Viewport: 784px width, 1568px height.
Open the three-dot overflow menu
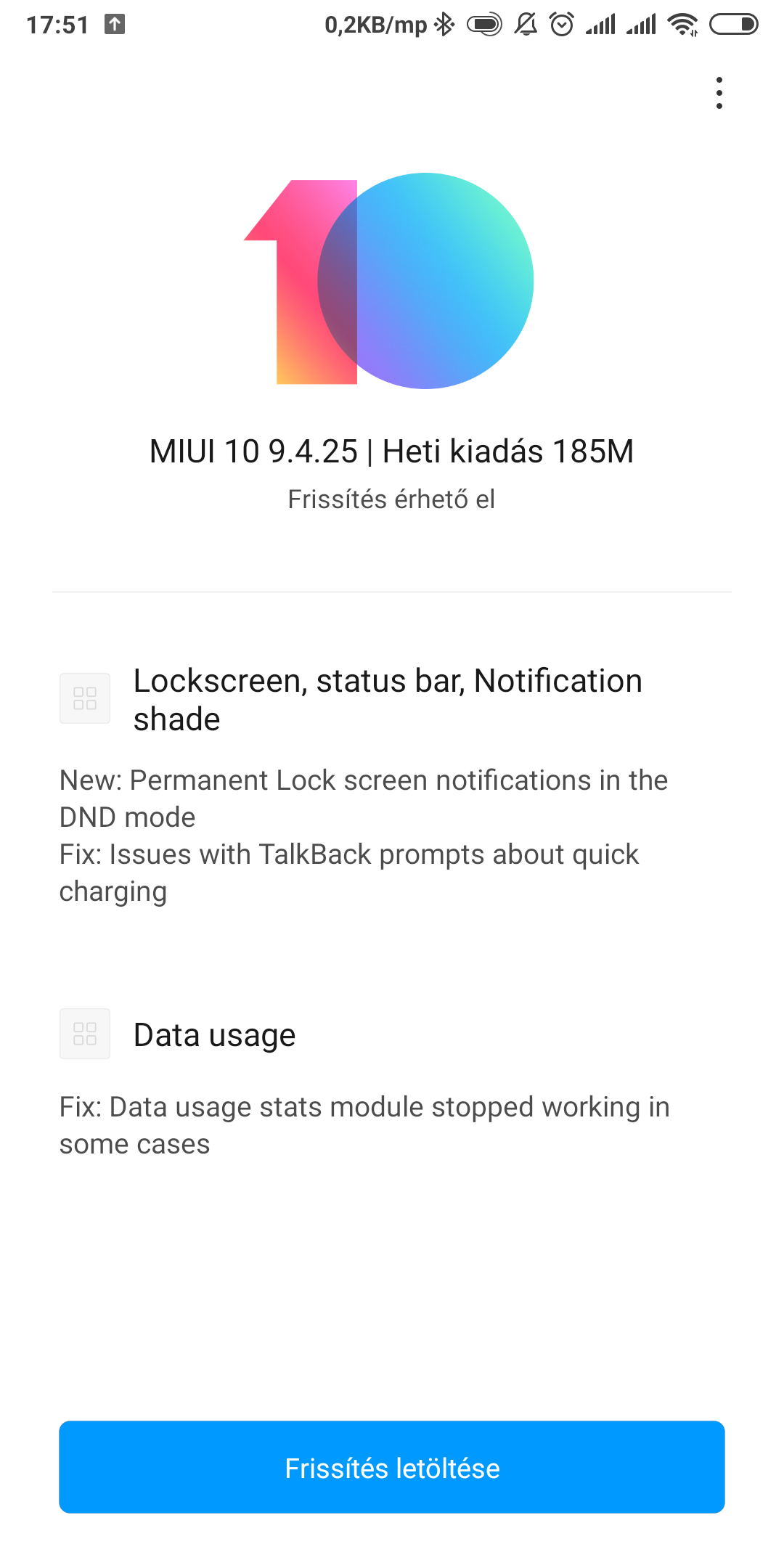[719, 93]
